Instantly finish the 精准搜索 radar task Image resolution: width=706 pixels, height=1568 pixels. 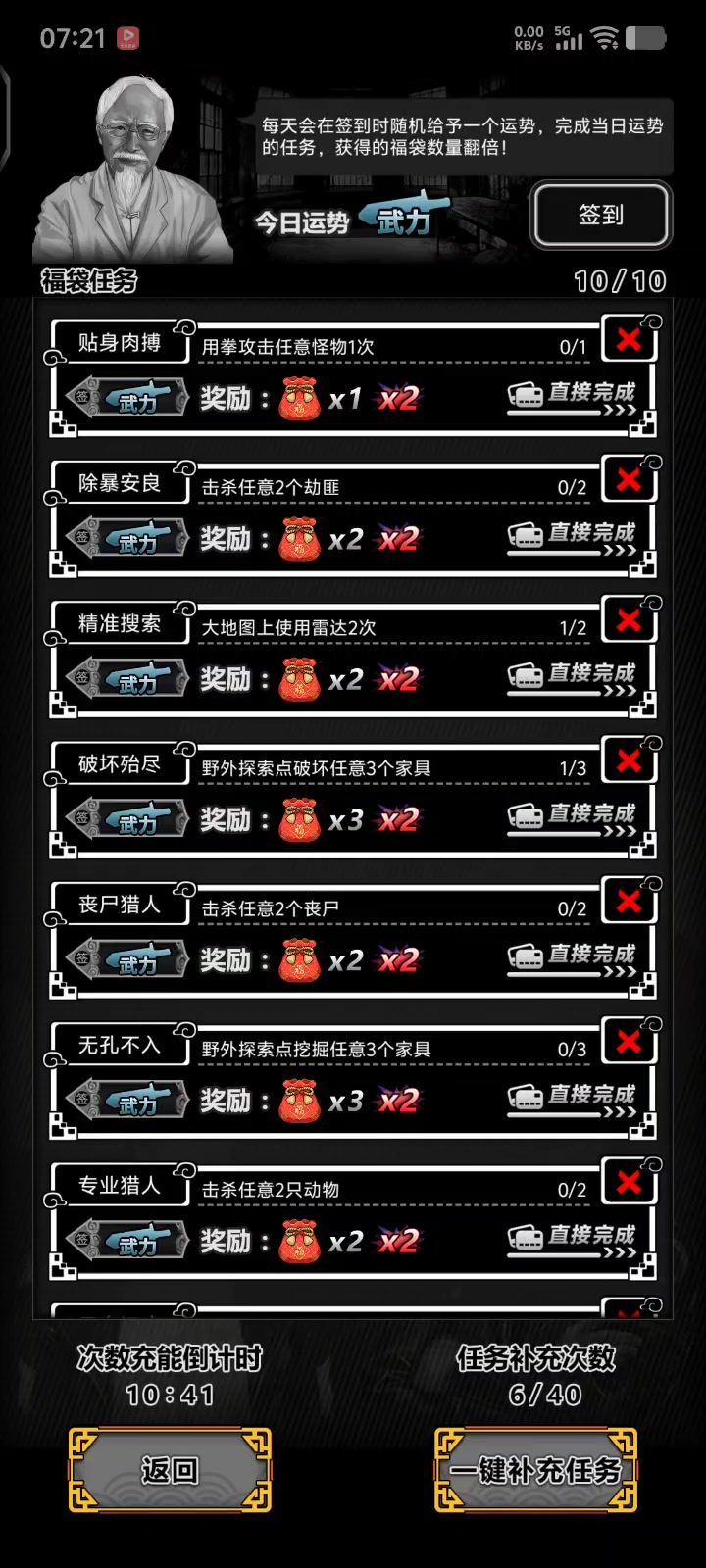click(573, 677)
